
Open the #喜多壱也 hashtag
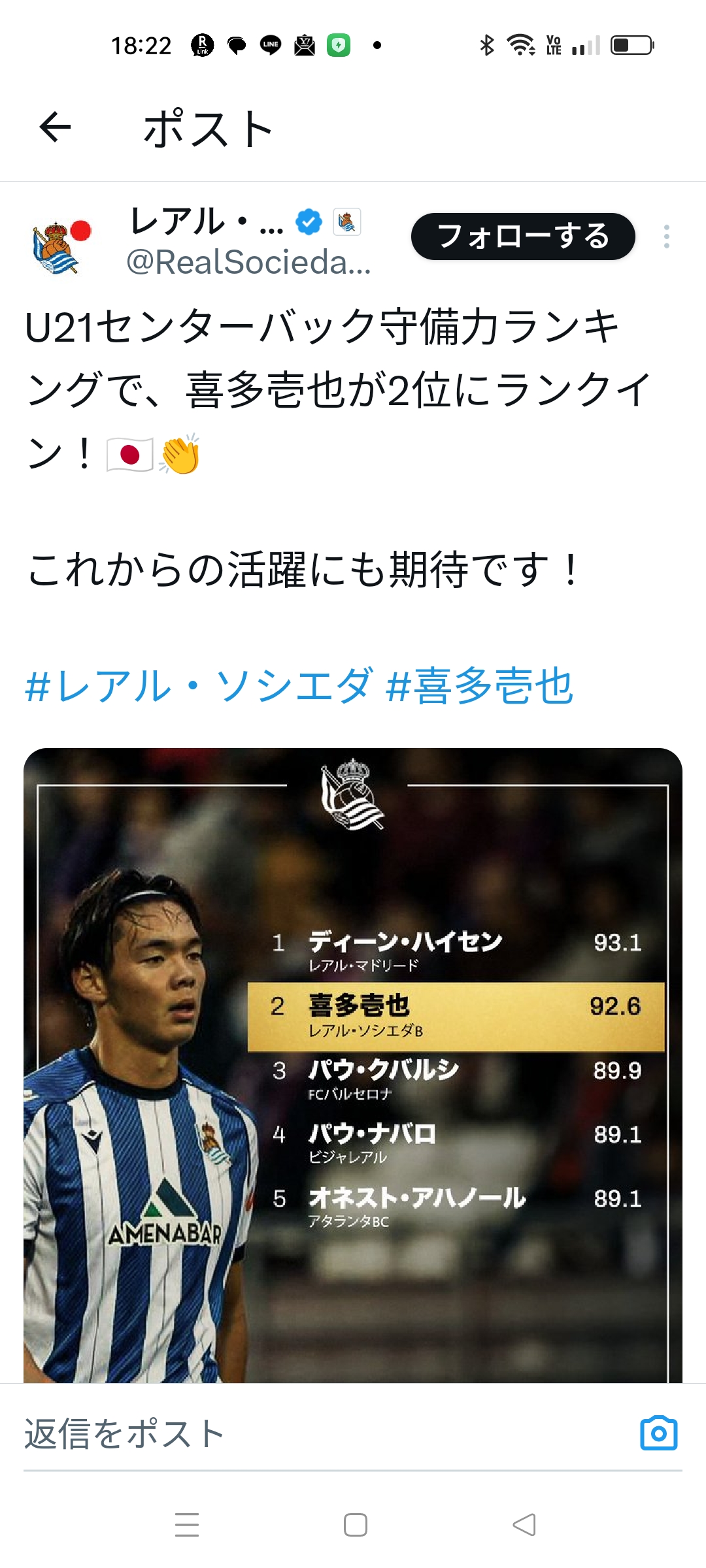[x=480, y=686]
